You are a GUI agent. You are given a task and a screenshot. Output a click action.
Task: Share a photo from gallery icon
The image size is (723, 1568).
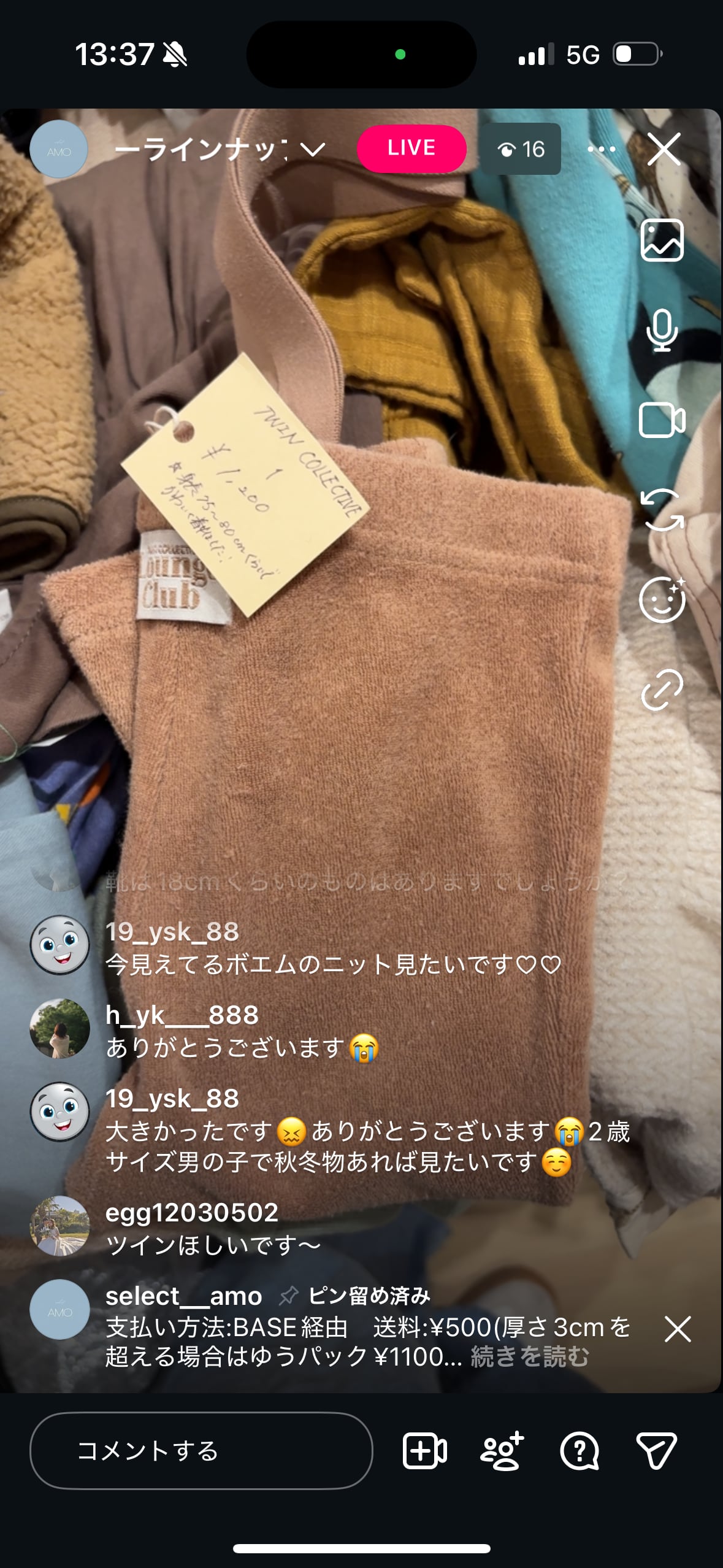pos(662,240)
